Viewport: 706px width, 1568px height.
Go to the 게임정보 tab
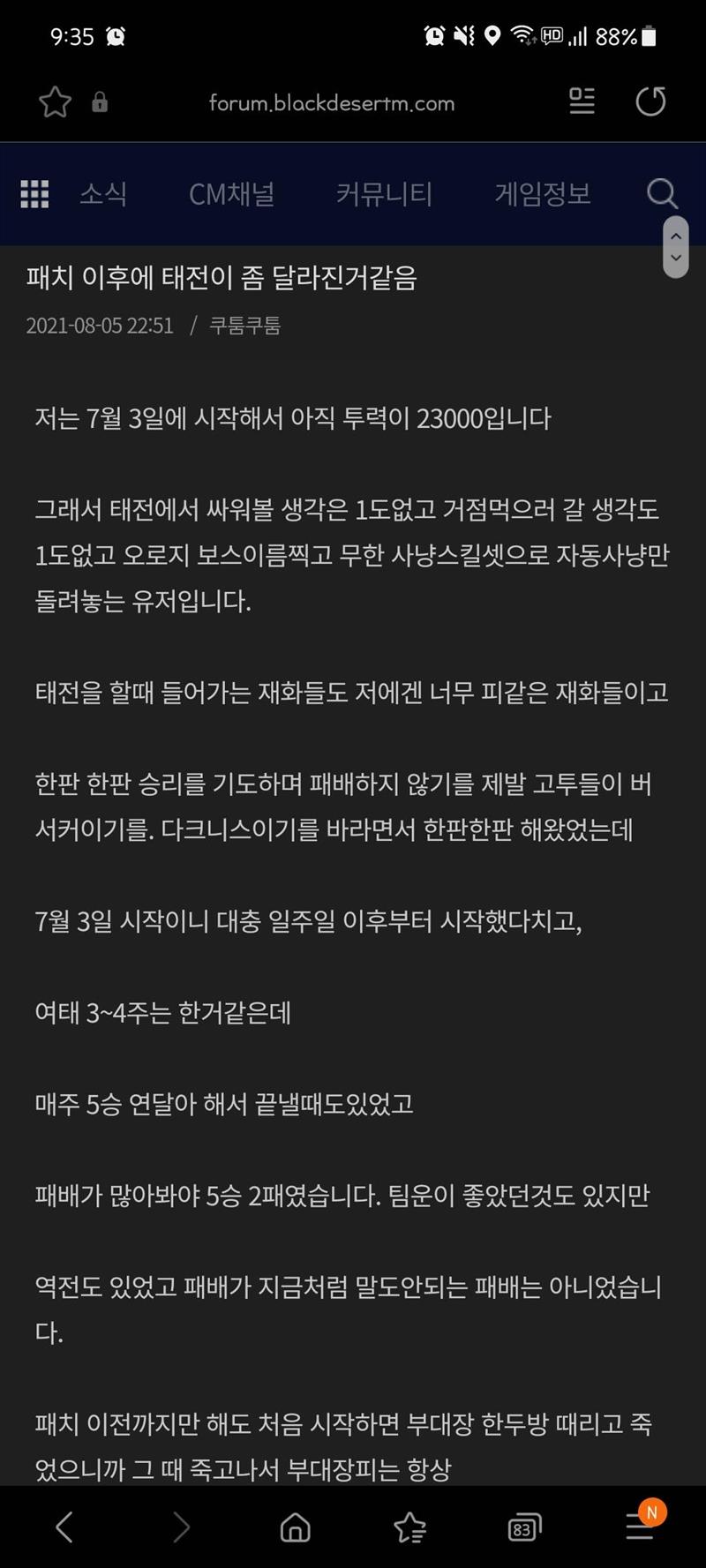pyautogui.click(x=543, y=193)
